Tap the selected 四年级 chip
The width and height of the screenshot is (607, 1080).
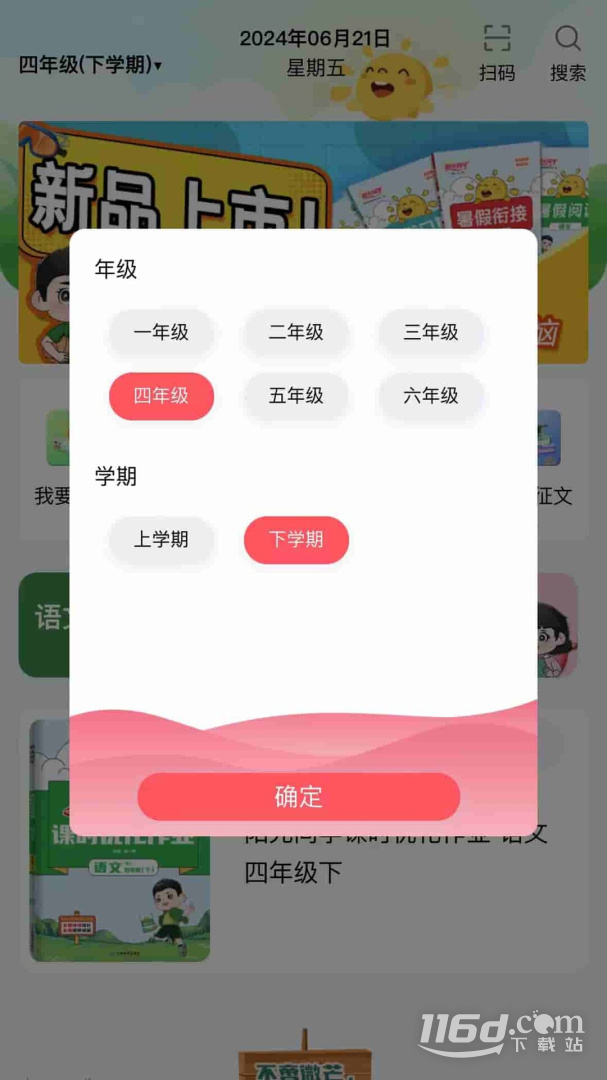pos(161,396)
